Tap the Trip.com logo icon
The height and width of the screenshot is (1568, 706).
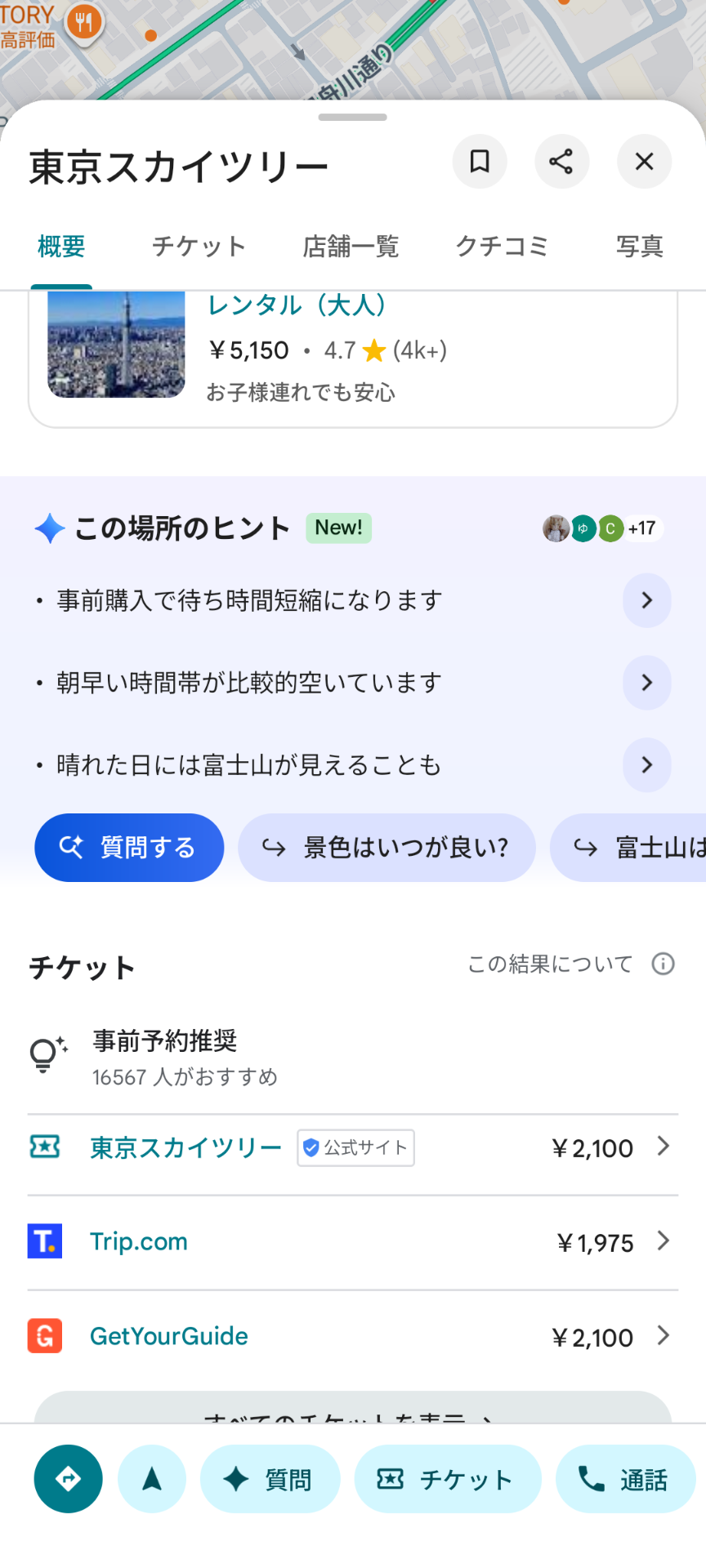click(x=45, y=1241)
